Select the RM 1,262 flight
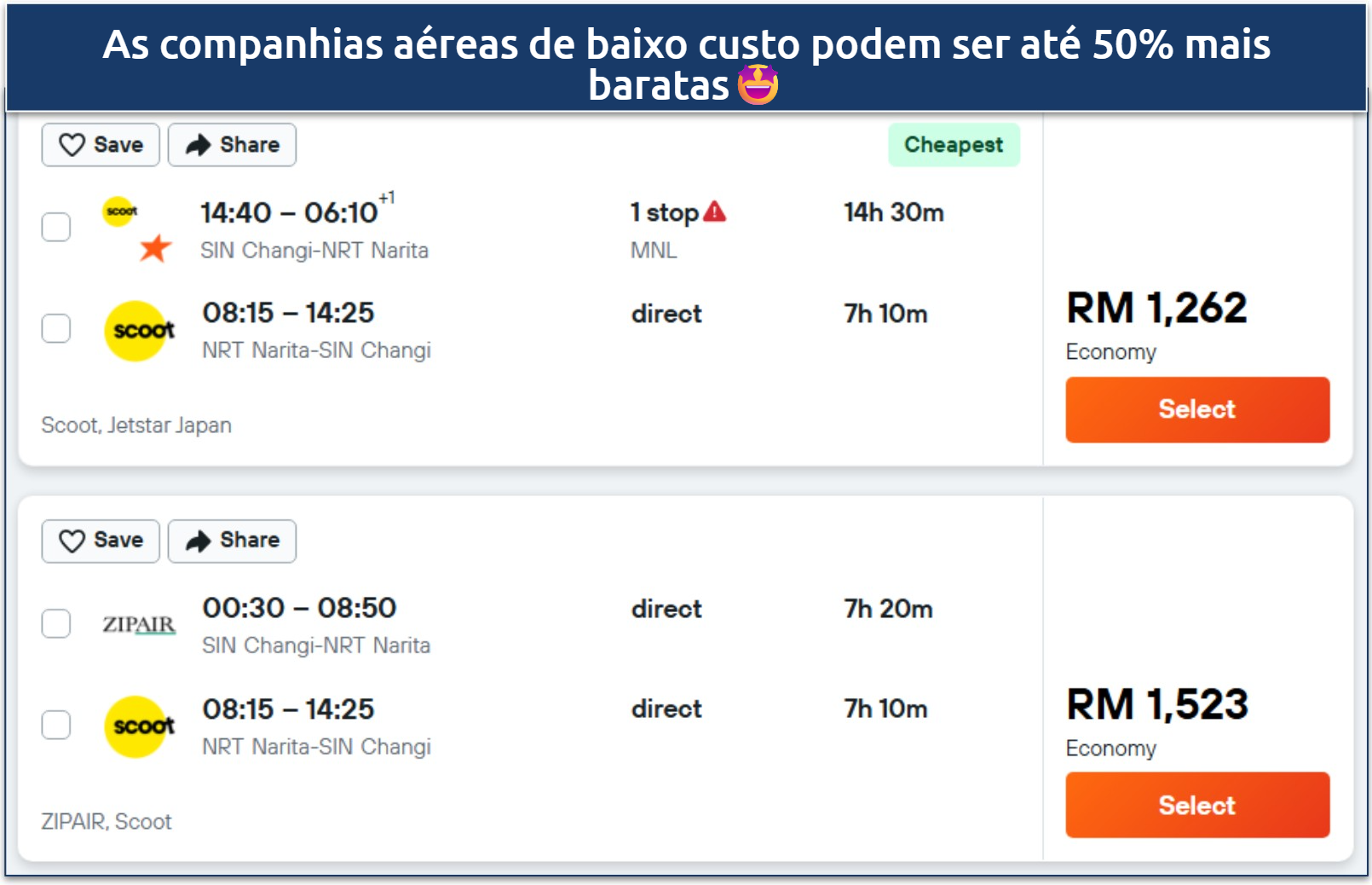 click(1196, 409)
